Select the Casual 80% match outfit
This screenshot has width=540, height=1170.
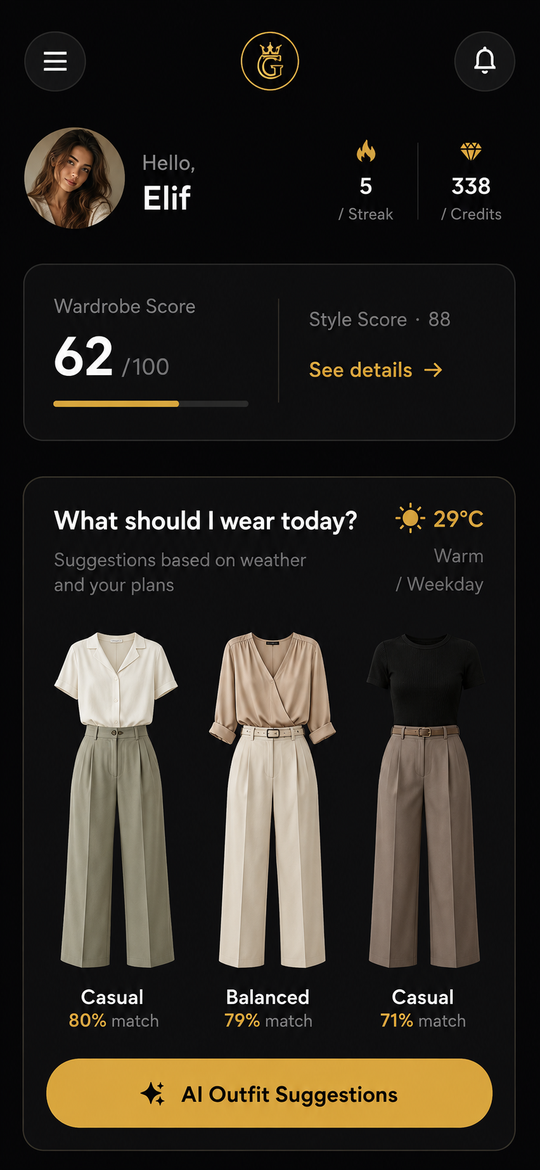pyautogui.click(x=114, y=830)
